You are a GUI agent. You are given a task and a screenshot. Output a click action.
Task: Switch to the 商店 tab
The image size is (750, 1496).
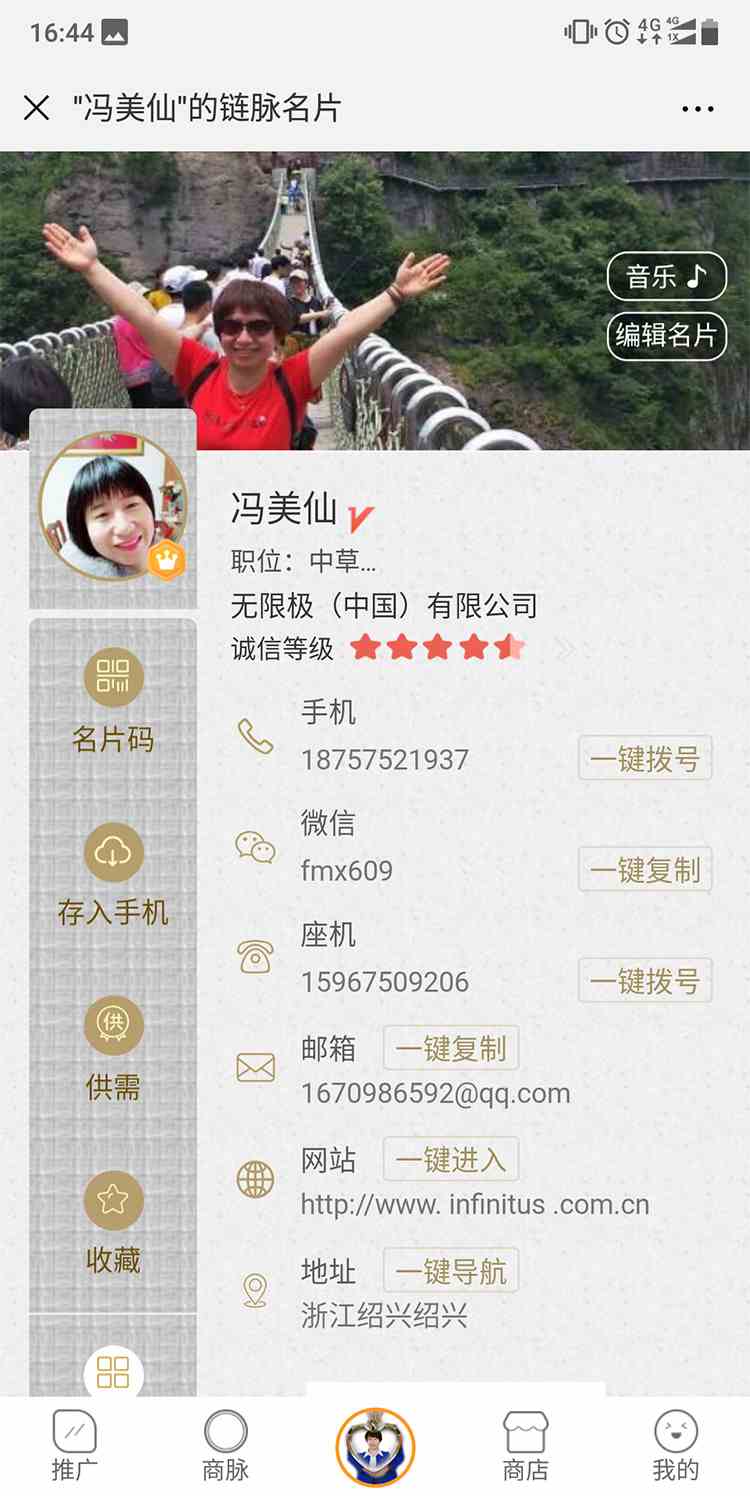[x=525, y=1446]
